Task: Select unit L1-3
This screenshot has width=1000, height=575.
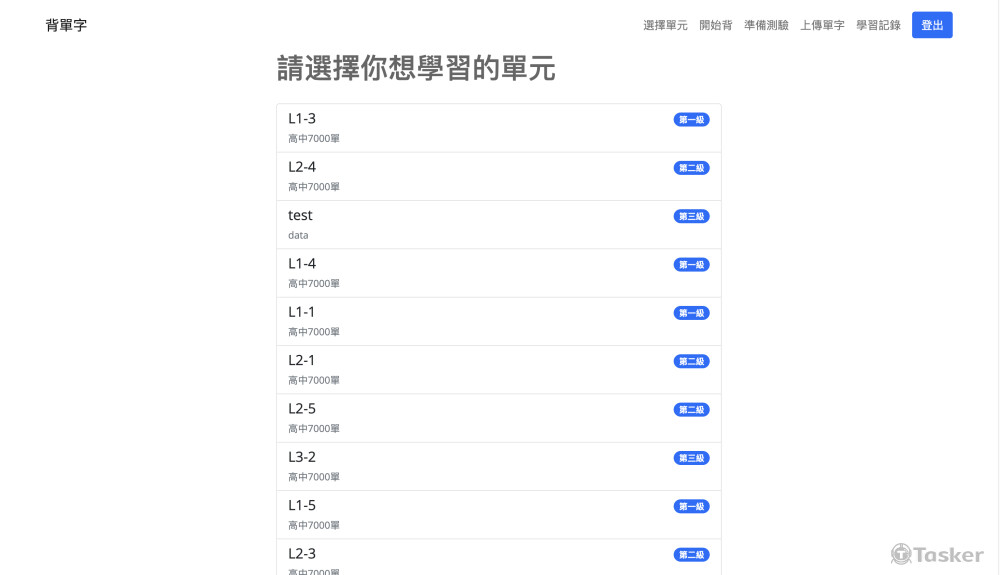Action: point(498,128)
